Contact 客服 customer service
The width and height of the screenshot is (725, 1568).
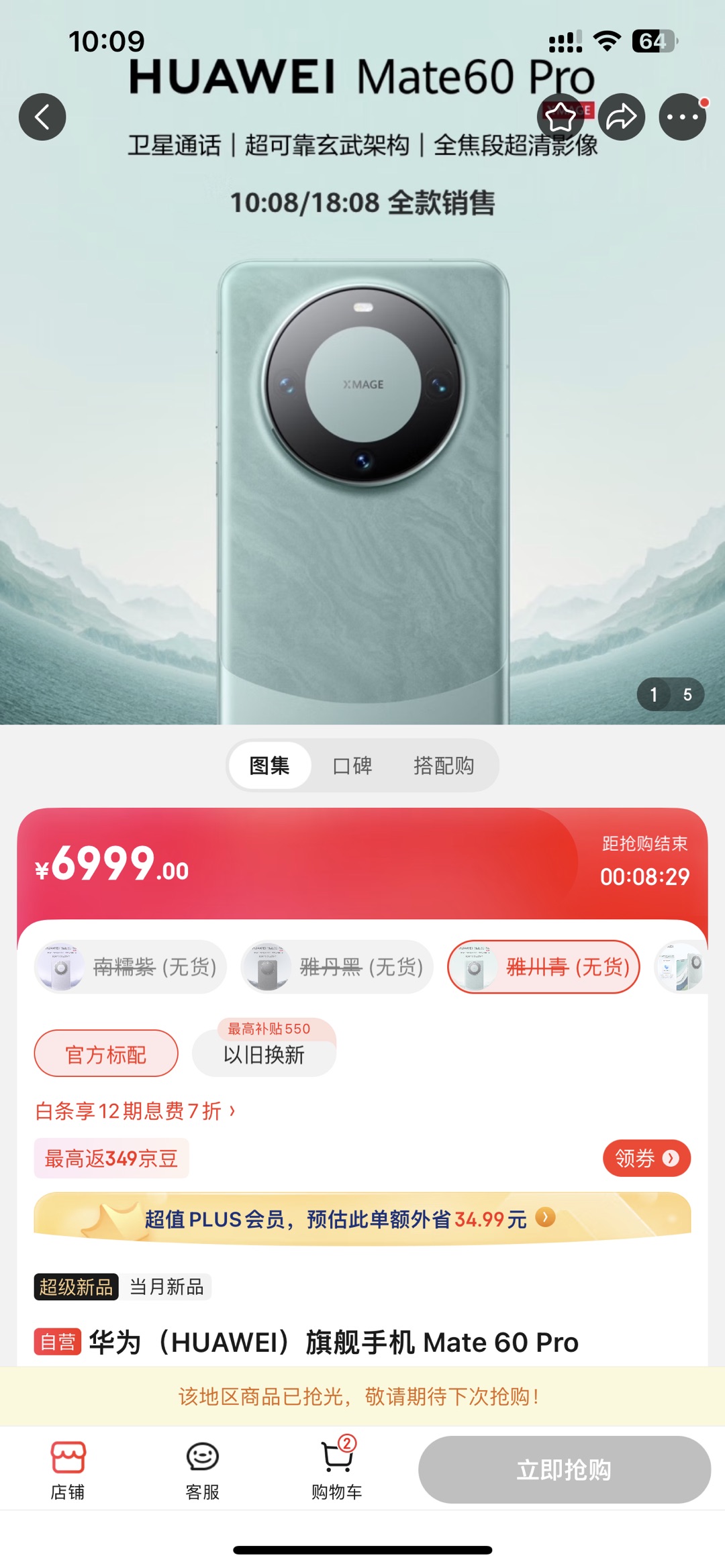tap(202, 1469)
